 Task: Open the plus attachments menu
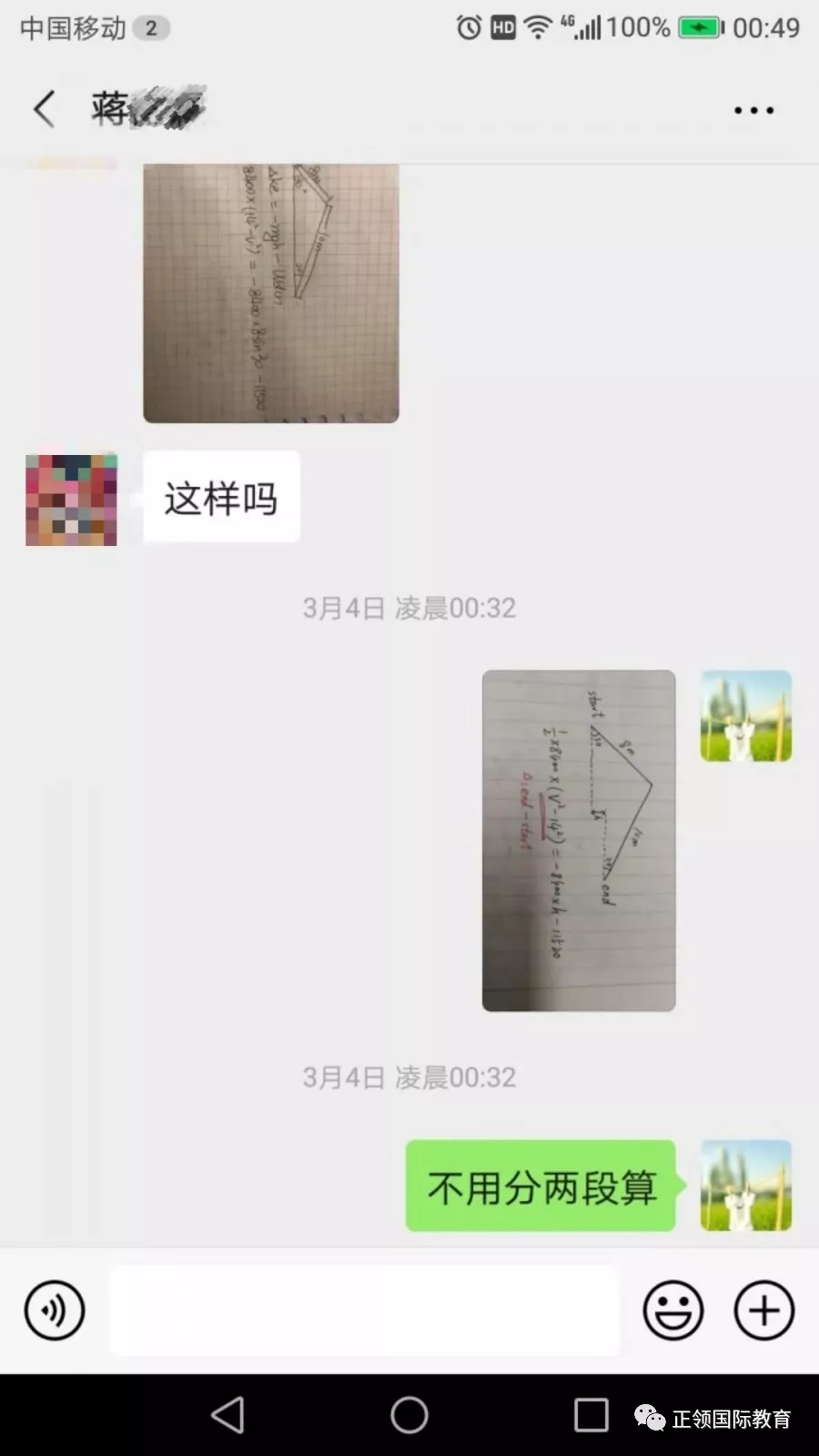point(764,1310)
